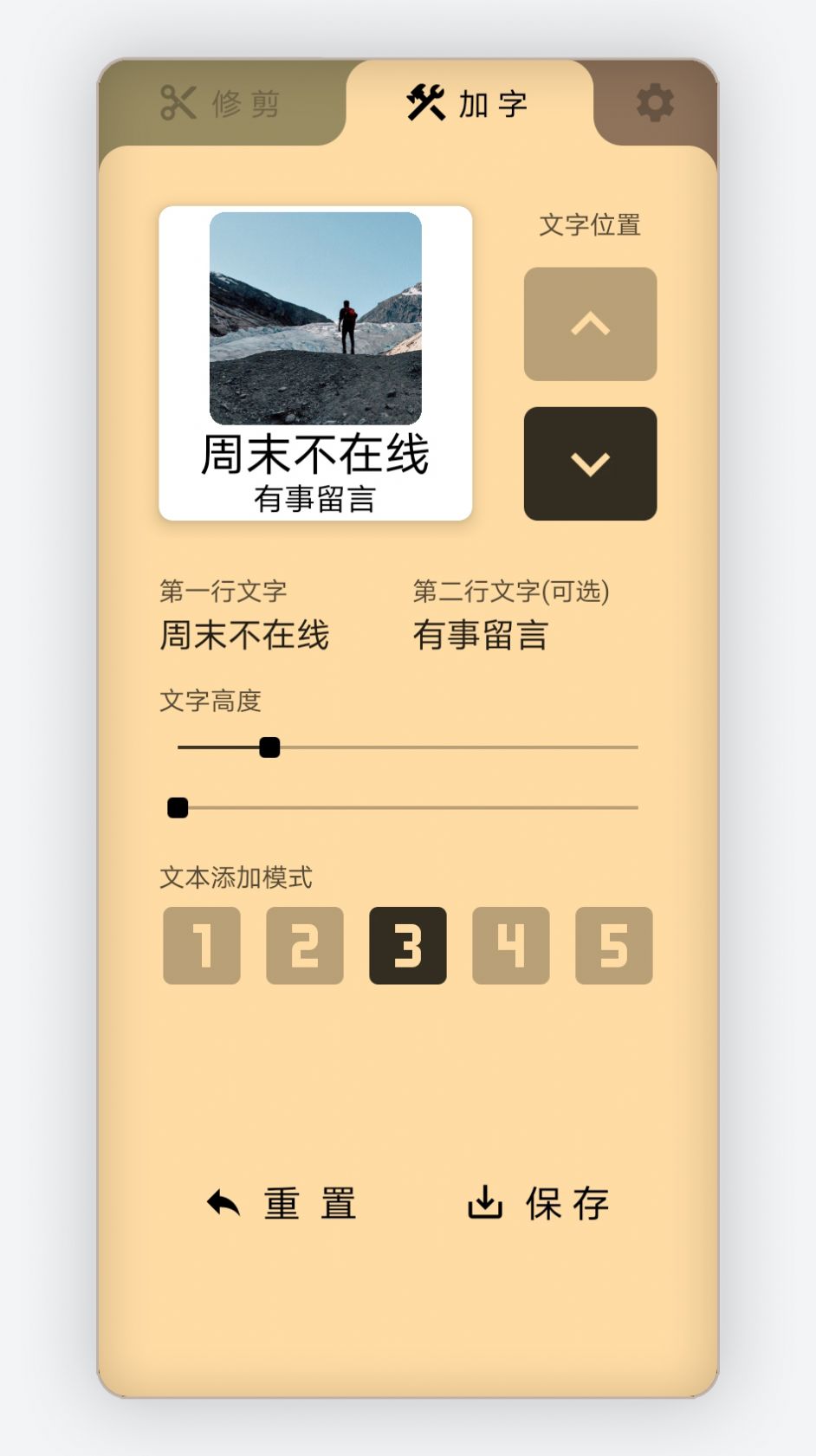Viewport: 816px width, 1456px height.
Task: Select text add mode 3
Action: pyautogui.click(x=408, y=945)
